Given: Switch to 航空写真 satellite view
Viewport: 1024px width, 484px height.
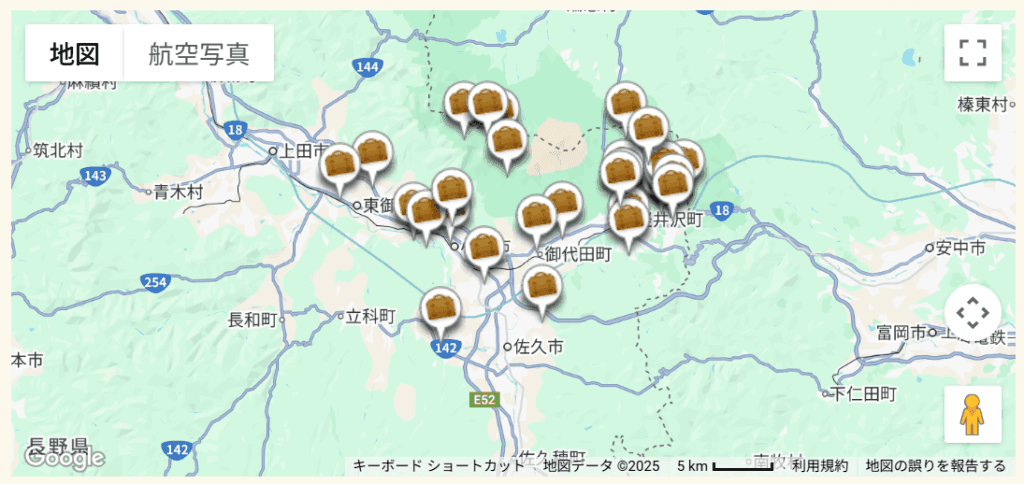Looking at the screenshot, I should [x=199, y=53].
